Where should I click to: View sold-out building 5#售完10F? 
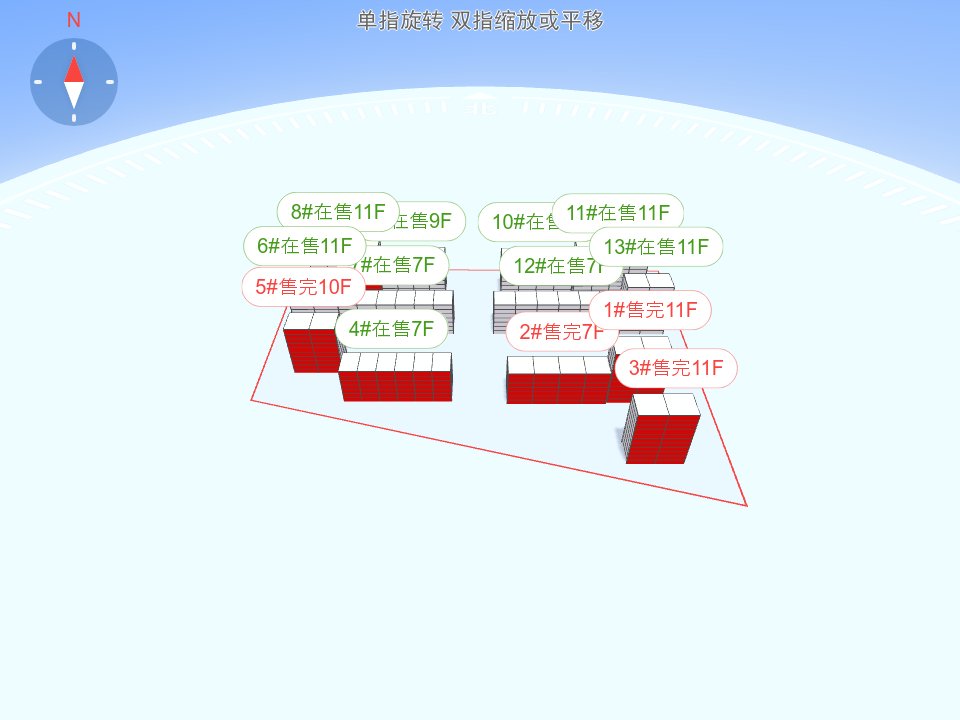(x=303, y=287)
